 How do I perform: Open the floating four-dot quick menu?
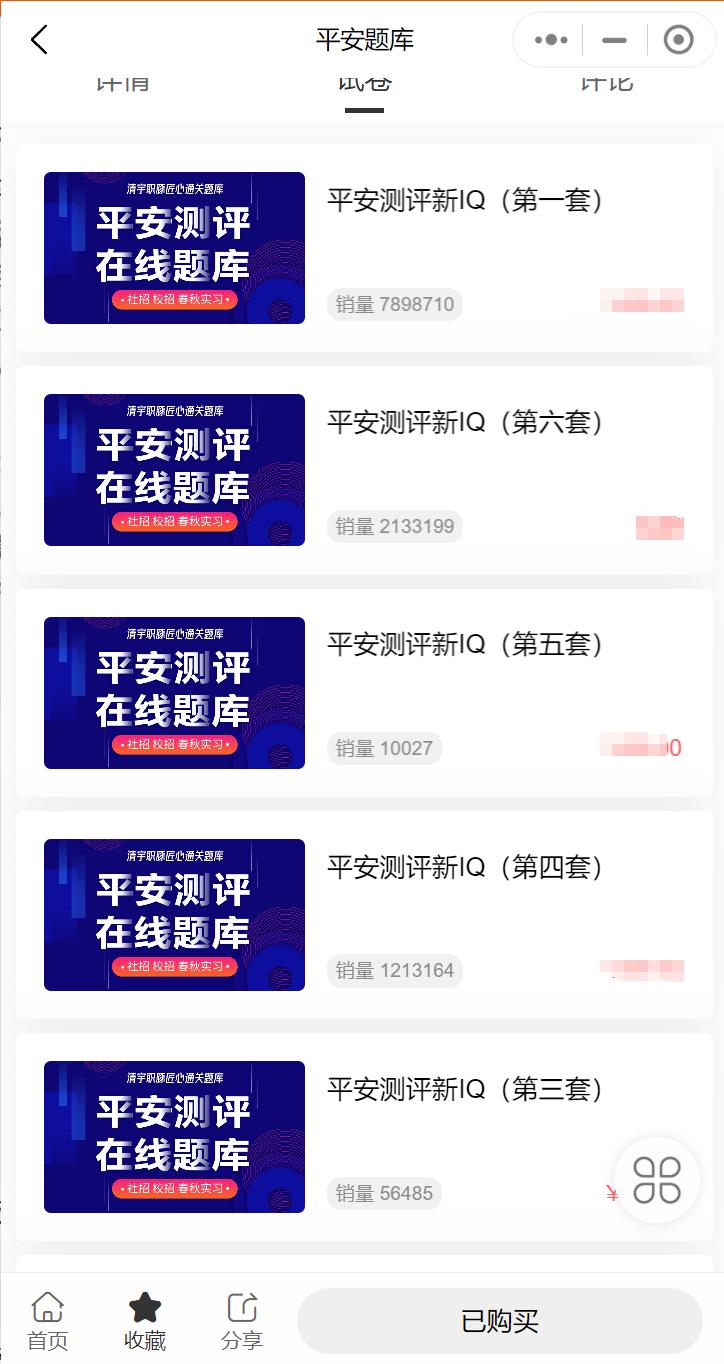pyautogui.click(x=656, y=1180)
